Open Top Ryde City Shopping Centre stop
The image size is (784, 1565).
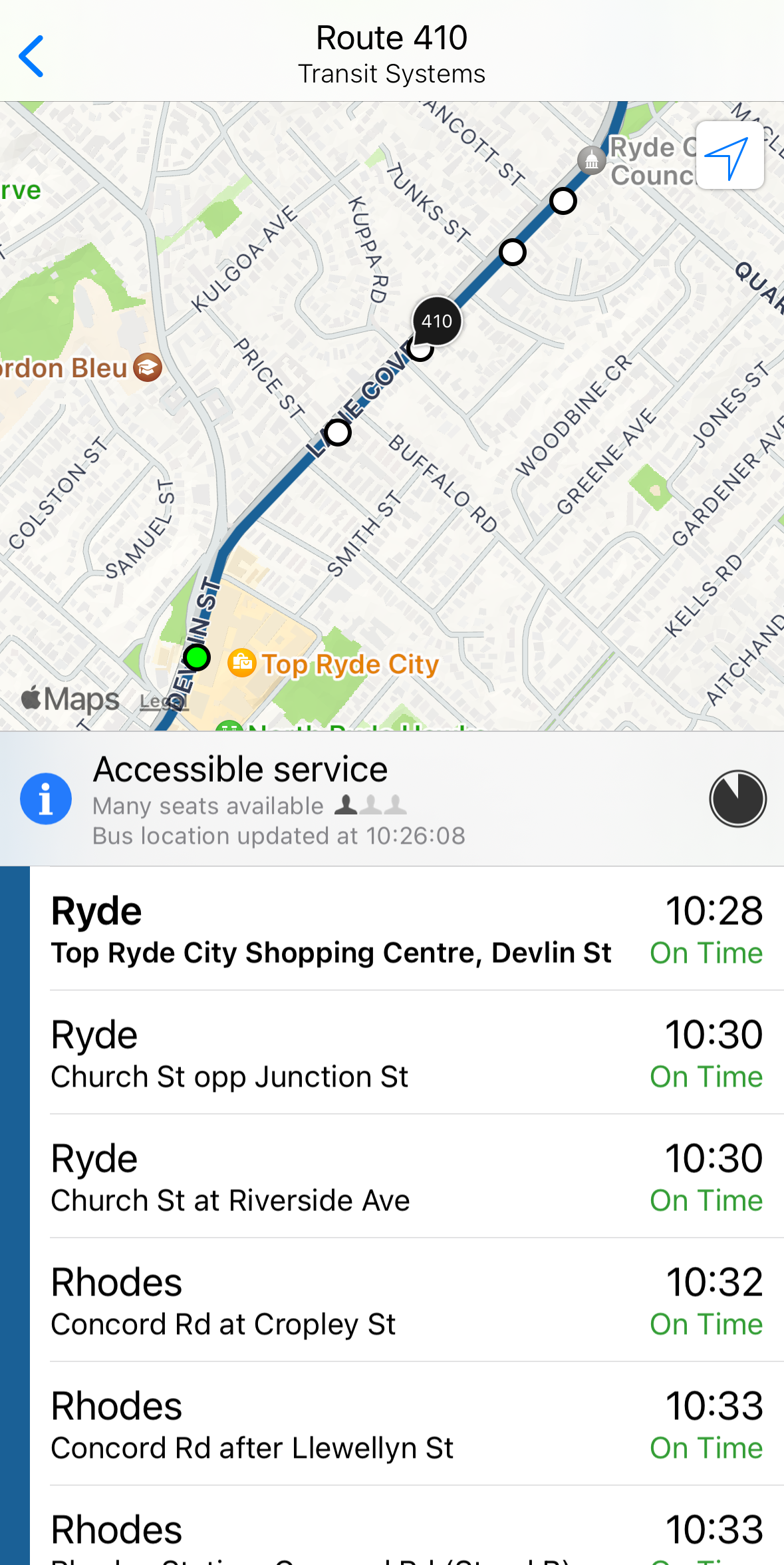[406, 930]
